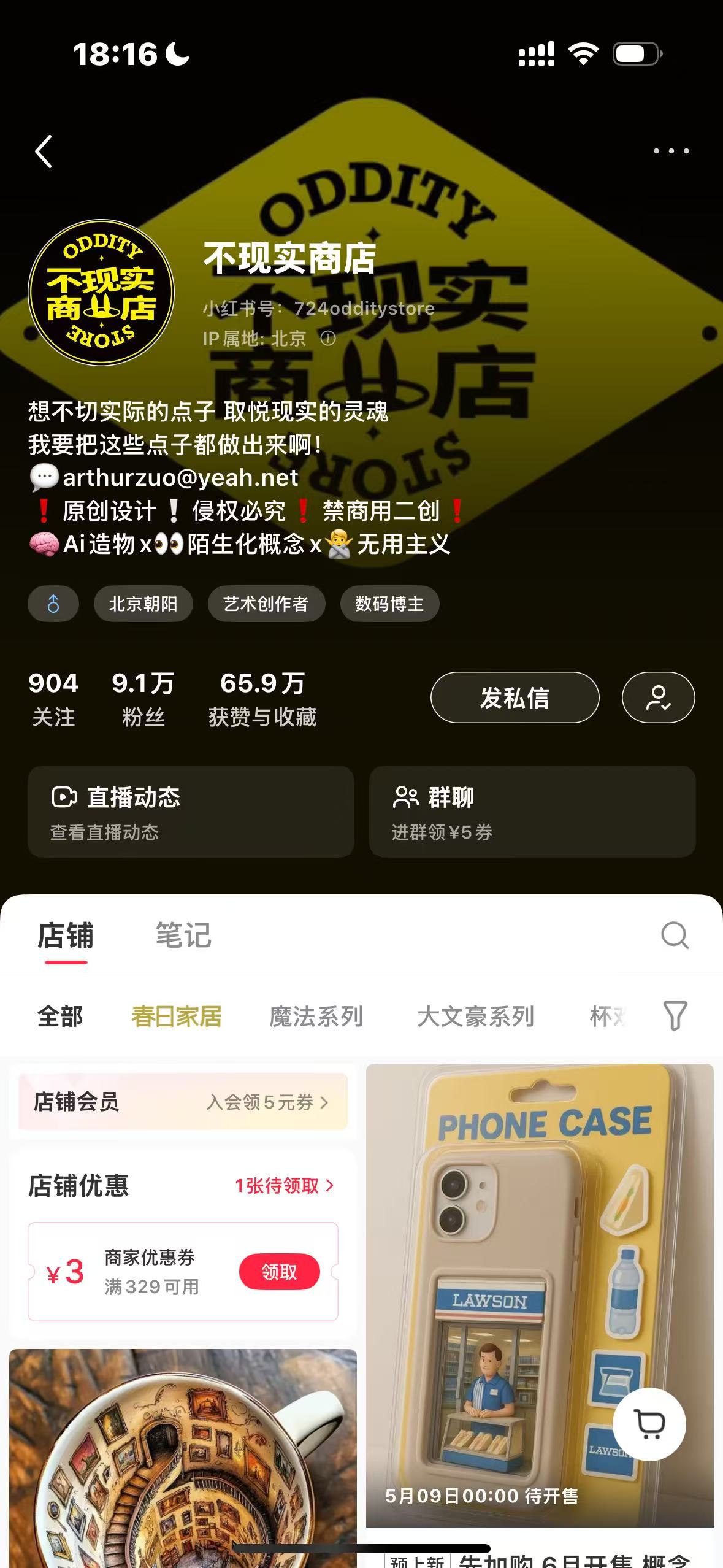Image resolution: width=723 pixels, height=1568 pixels.
Task: Show the 全部 products category
Action: tap(60, 1017)
